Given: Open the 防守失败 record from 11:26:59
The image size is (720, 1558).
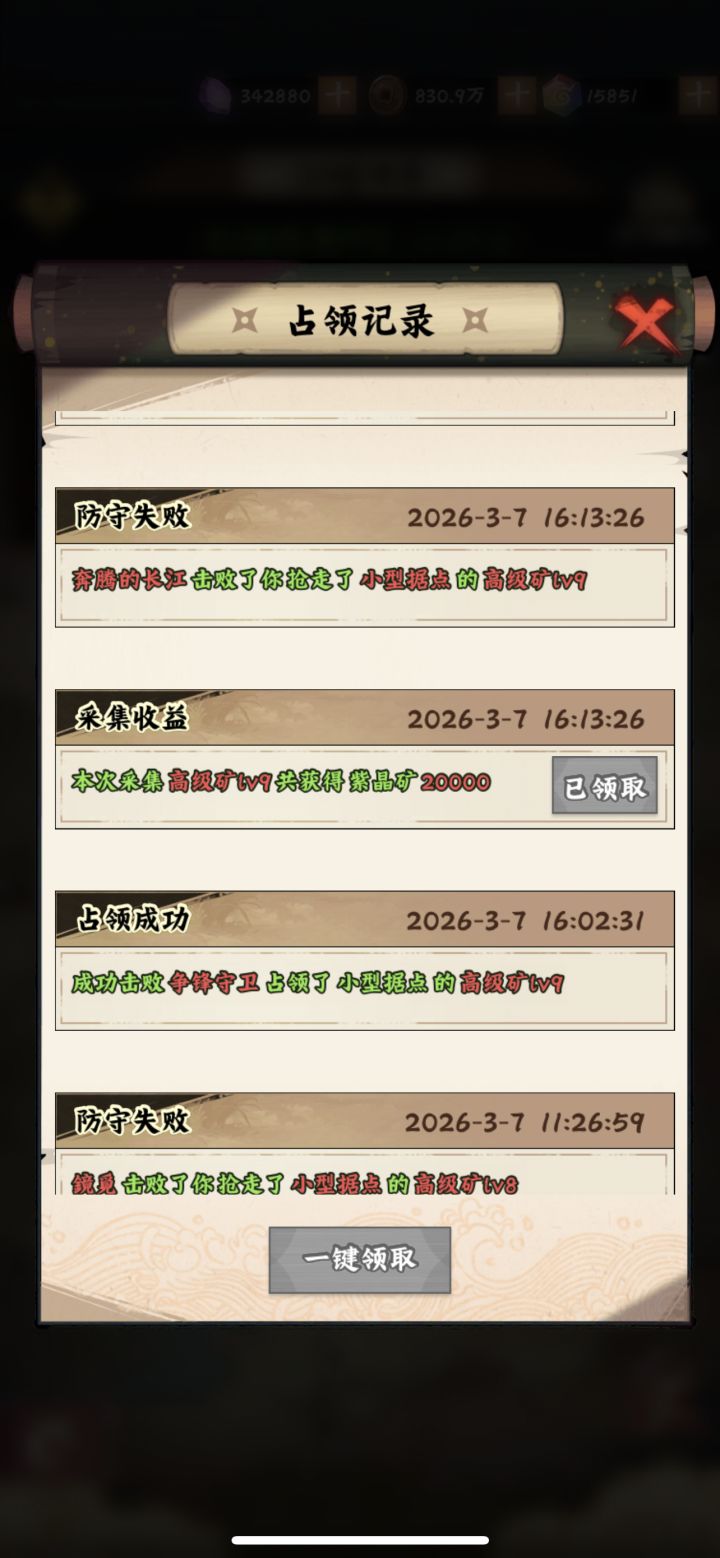Looking at the screenshot, I should pos(360,1150).
